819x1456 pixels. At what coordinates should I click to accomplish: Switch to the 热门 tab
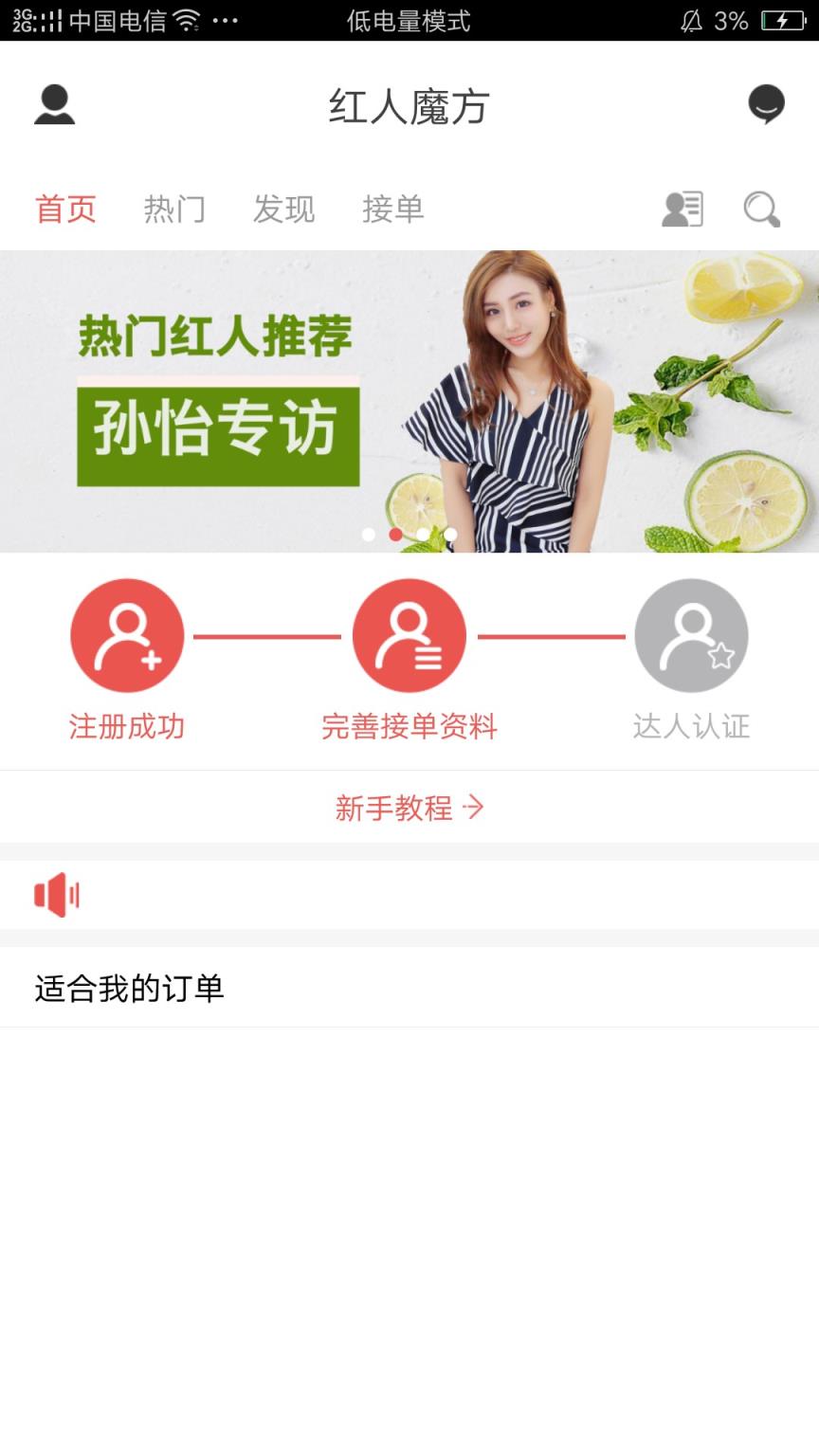(174, 209)
